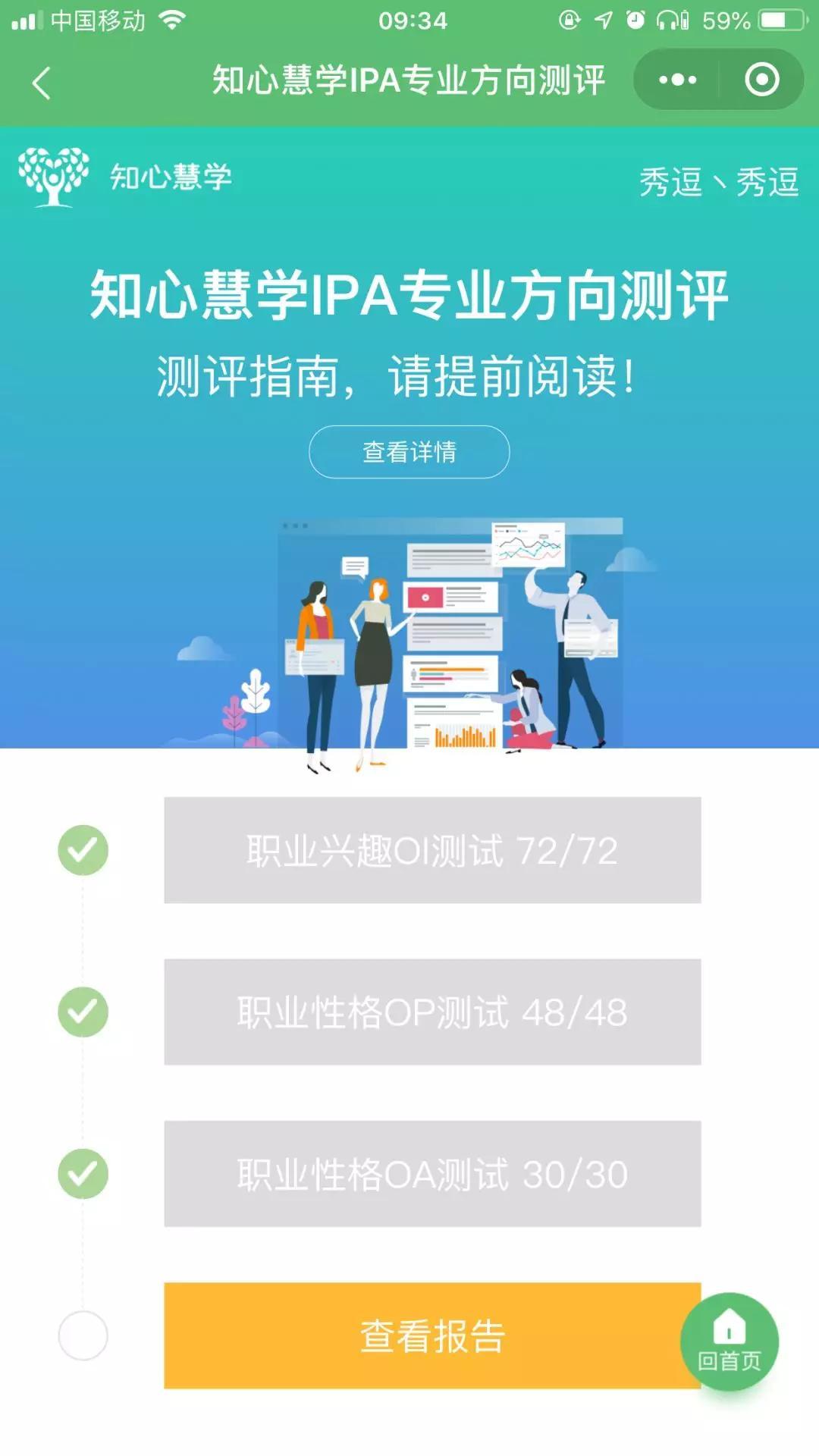
Task: Close the mini program with the circle icon
Action: [x=761, y=80]
